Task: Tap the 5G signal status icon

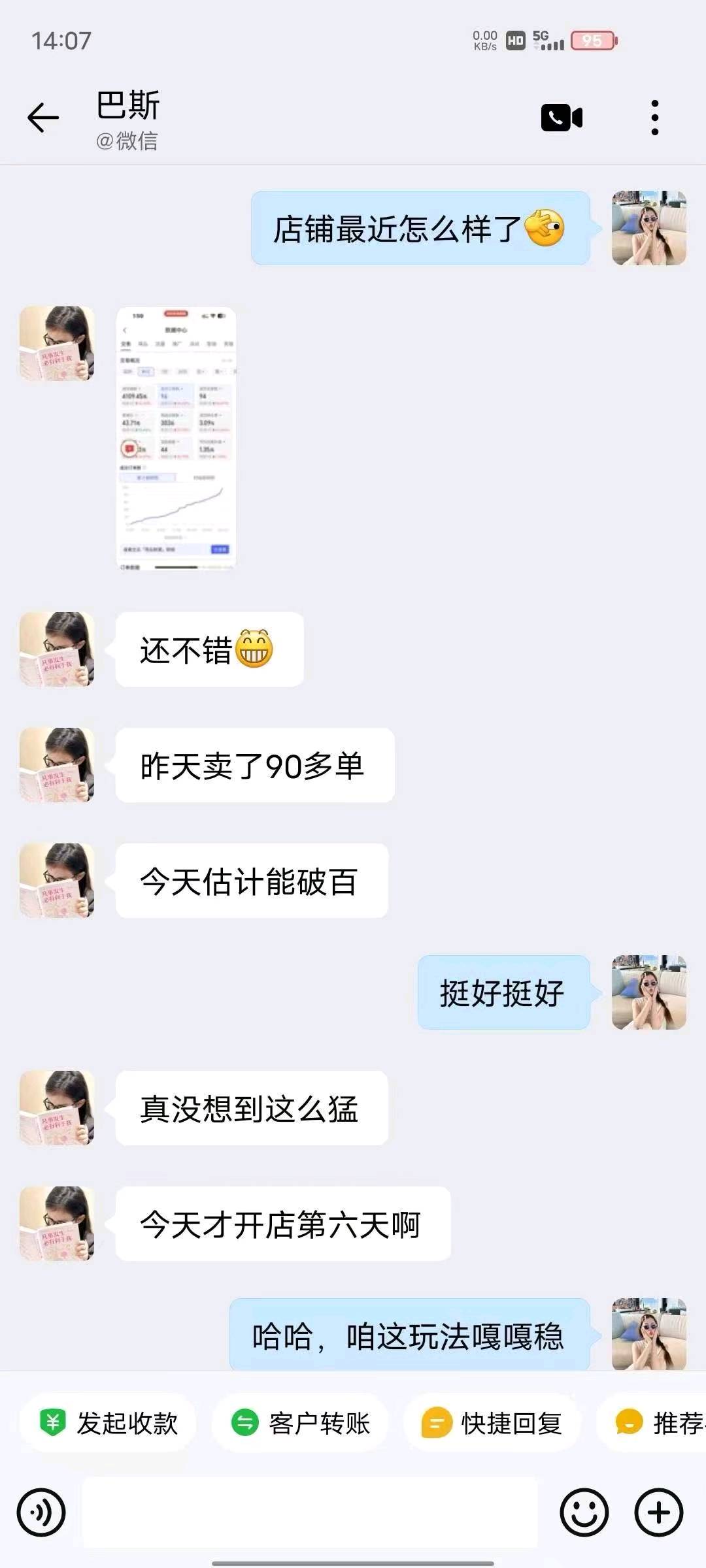Action: click(x=545, y=39)
